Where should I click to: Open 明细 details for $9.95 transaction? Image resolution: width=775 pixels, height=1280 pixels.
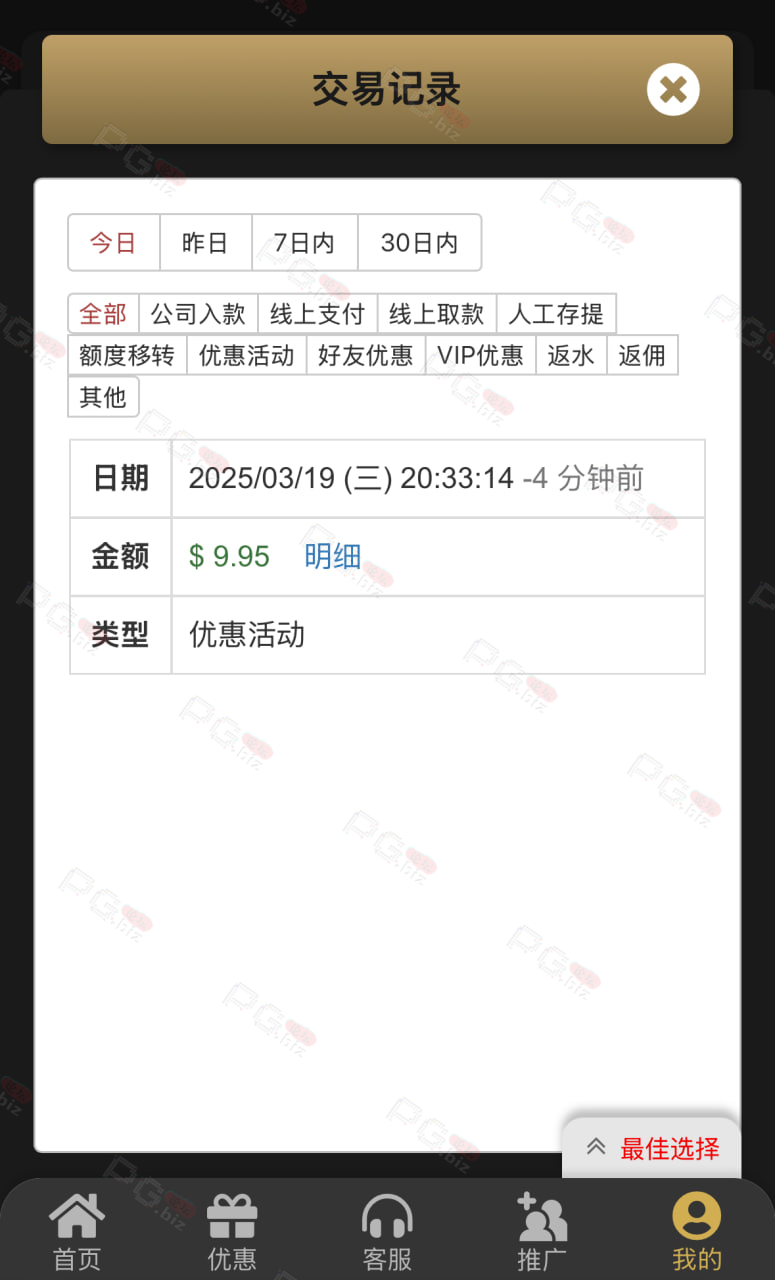pyautogui.click(x=332, y=556)
